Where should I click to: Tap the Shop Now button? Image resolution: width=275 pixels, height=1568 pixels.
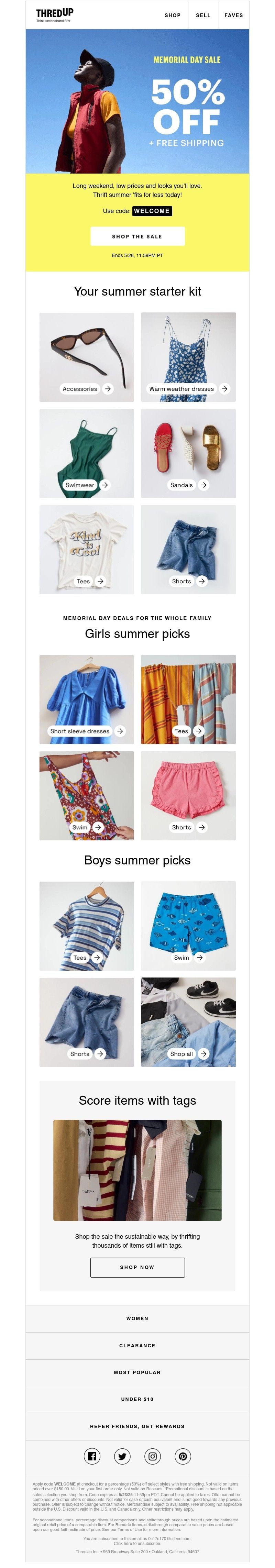[137, 1267]
